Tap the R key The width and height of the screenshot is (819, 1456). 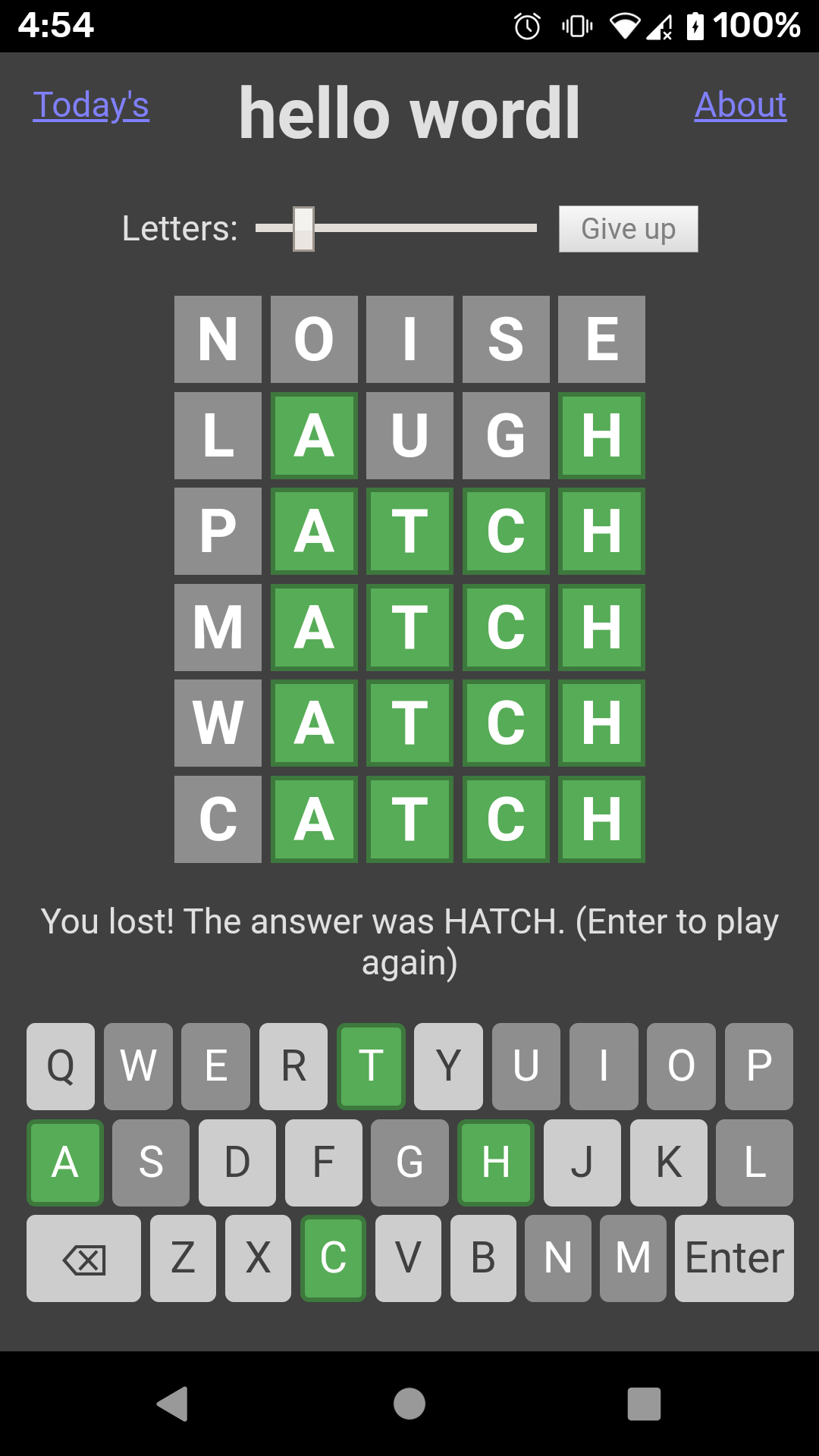(293, 1065)
